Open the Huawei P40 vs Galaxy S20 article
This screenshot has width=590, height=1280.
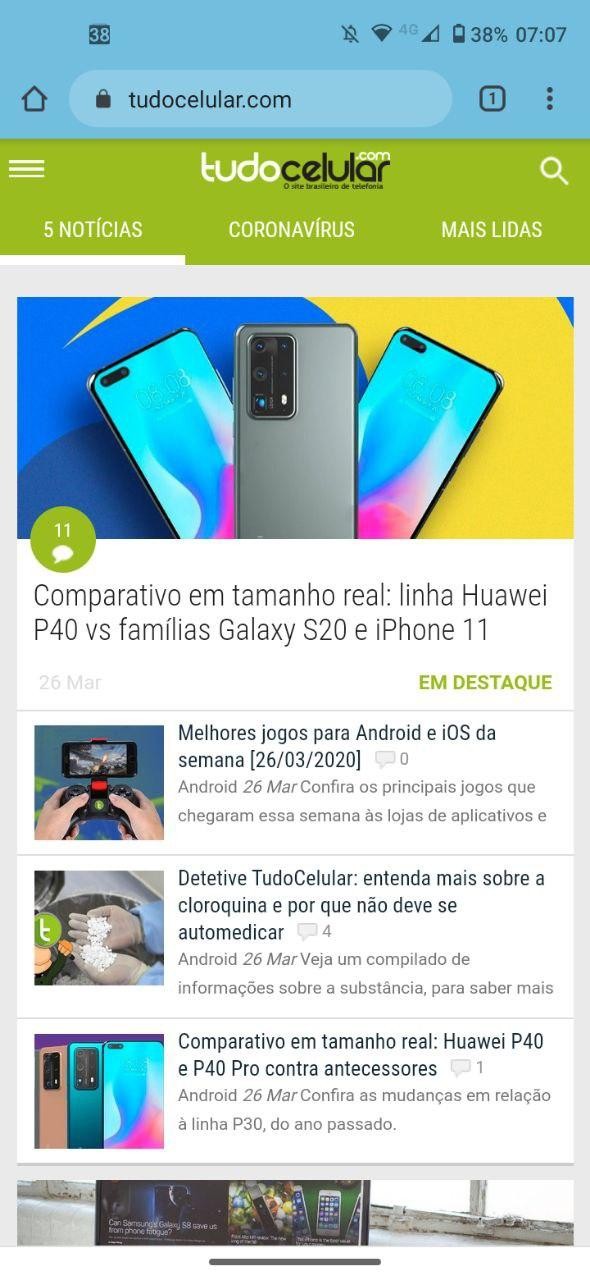pyautogui.click(x=291, y=613)
